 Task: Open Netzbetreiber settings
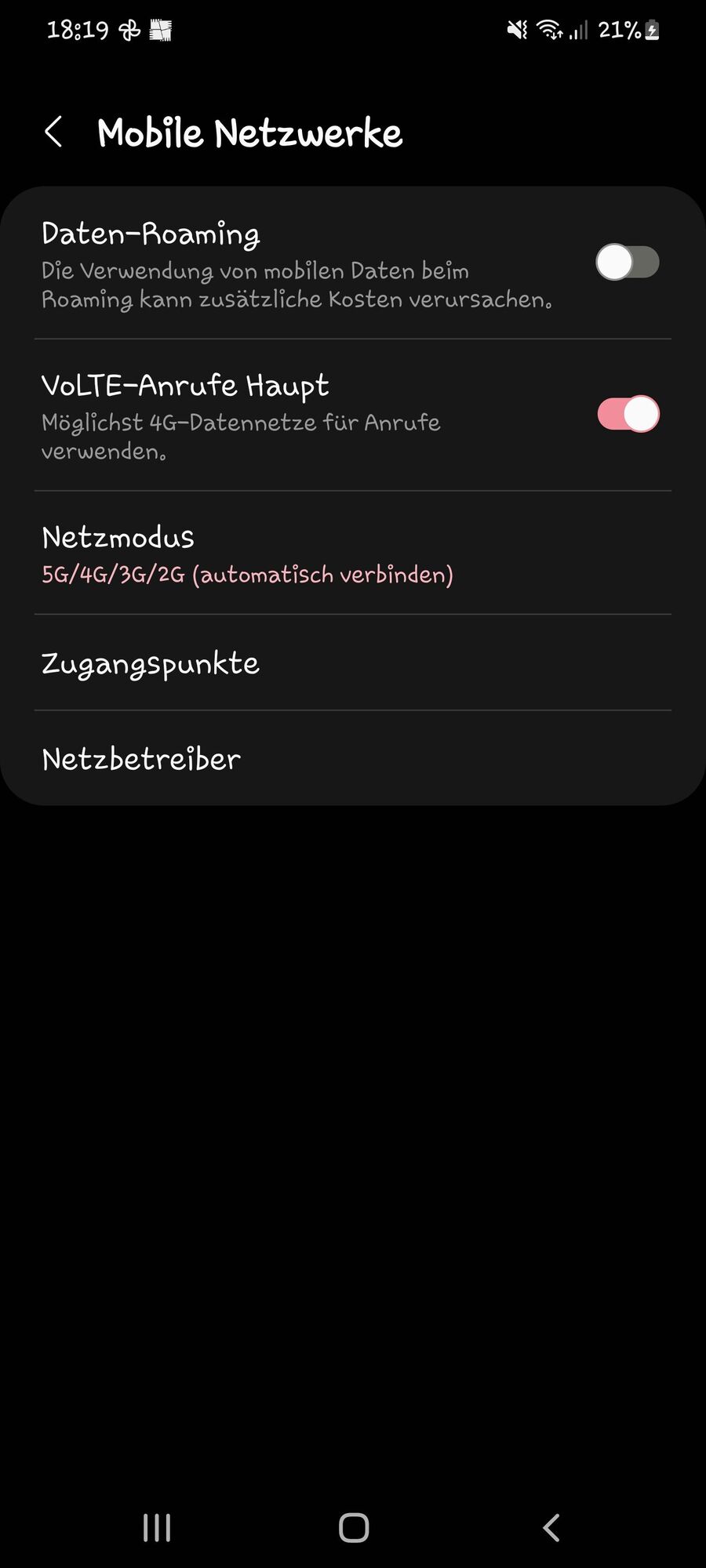[x=353, y=759]
